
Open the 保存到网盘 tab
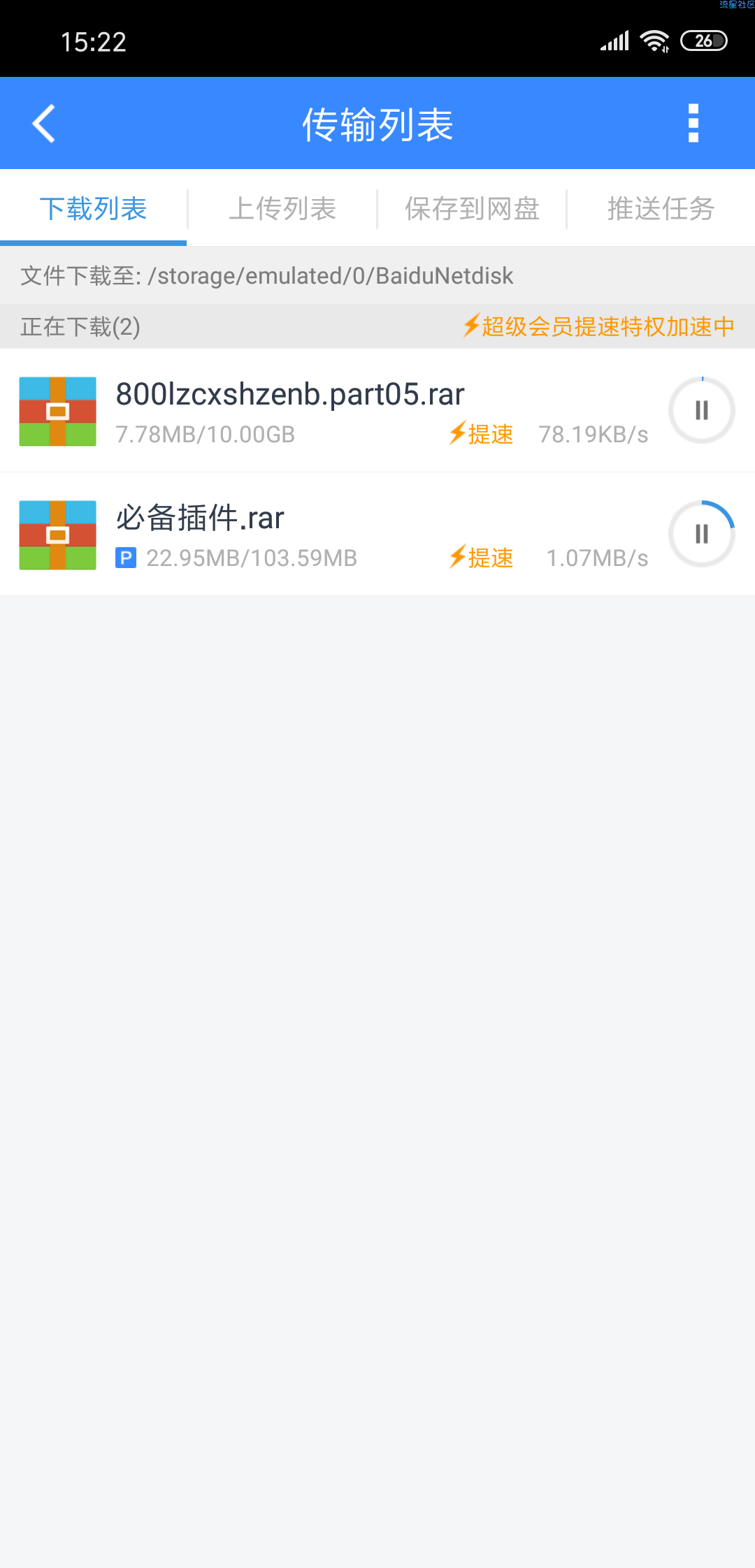coord(472,208)
